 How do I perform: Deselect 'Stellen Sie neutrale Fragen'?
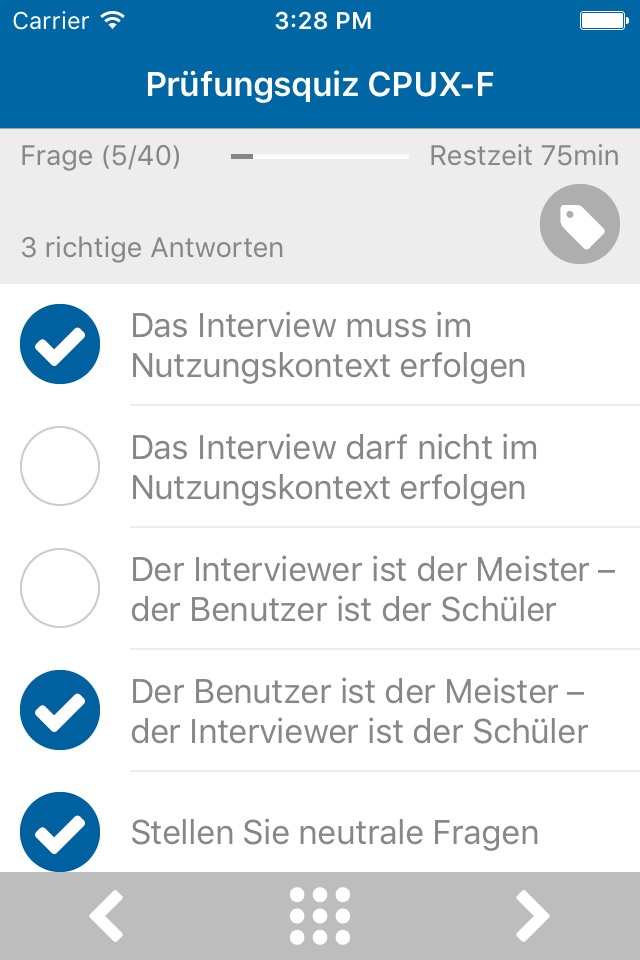(x=60, y=832)
